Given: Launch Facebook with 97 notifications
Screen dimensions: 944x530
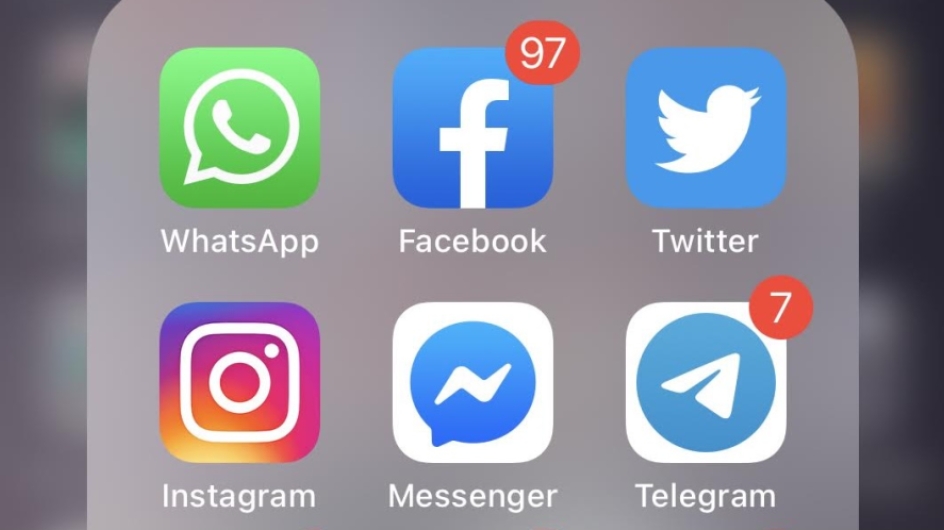Looking at the screenshot, I should 472,128.
